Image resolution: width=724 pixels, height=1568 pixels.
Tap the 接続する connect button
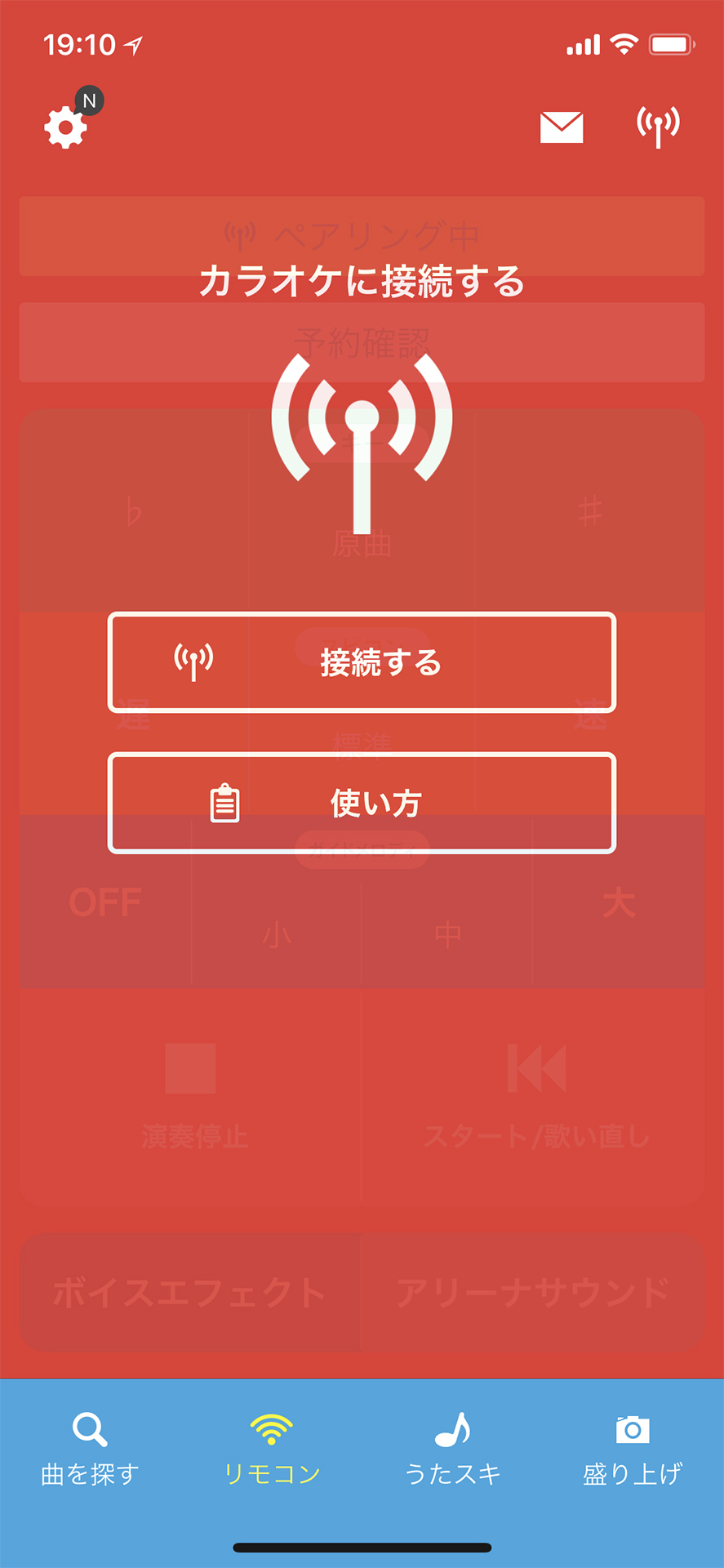pos(362,662)
